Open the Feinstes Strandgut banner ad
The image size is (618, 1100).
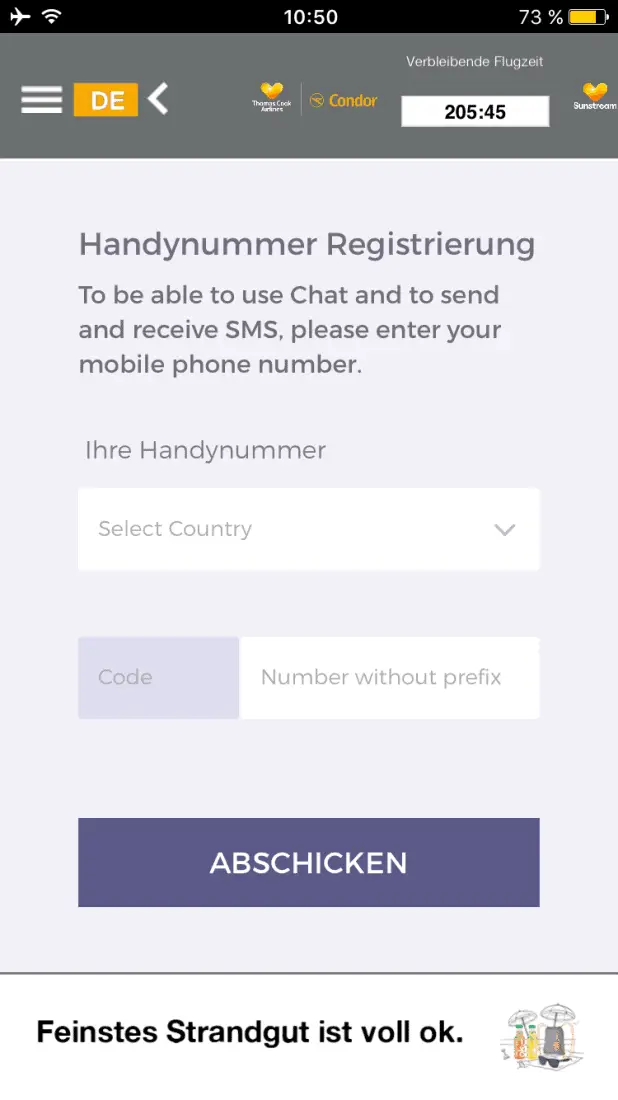308,1035
